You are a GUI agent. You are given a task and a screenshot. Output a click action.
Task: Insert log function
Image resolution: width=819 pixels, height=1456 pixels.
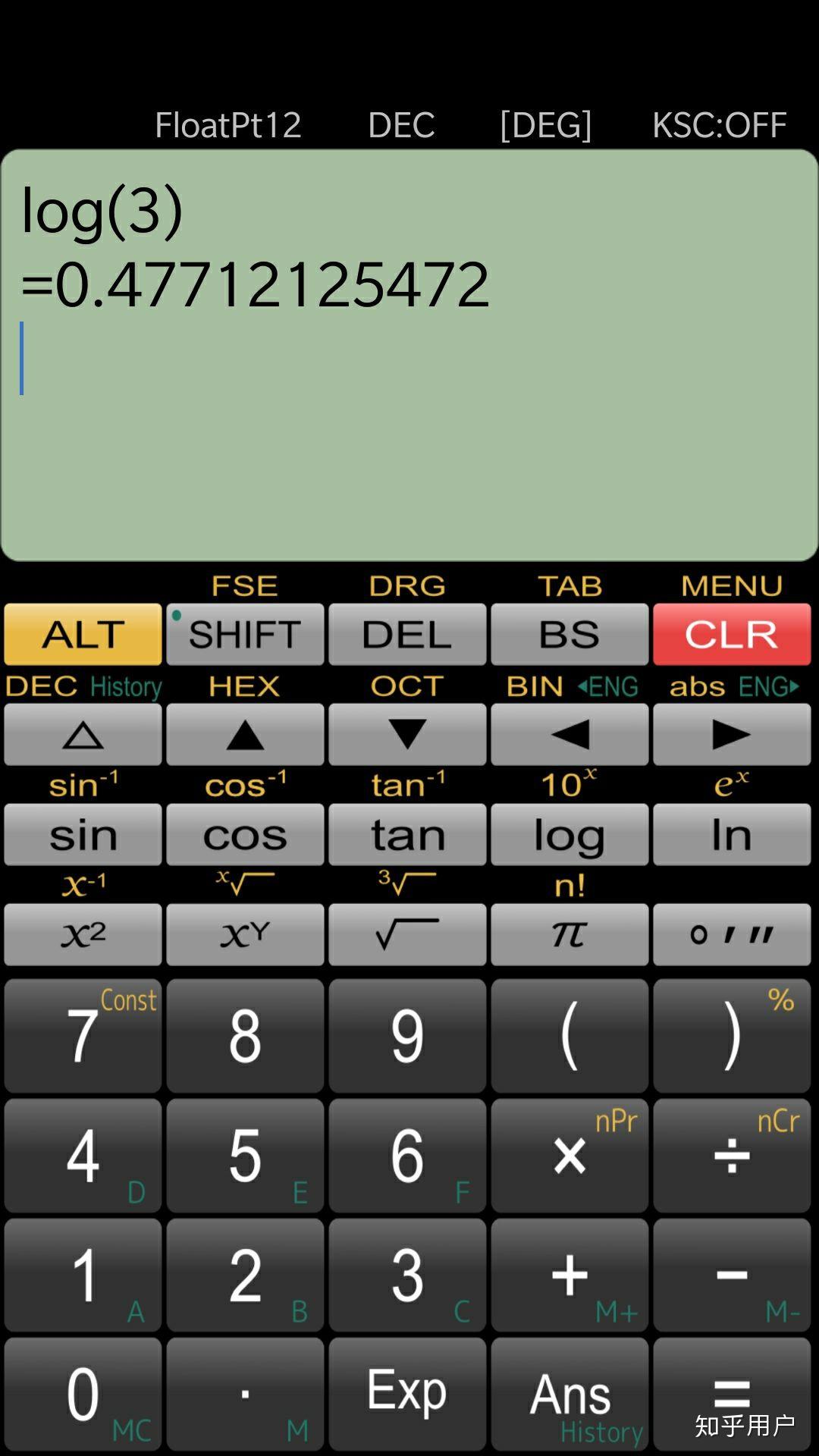(x=570, y=835)
